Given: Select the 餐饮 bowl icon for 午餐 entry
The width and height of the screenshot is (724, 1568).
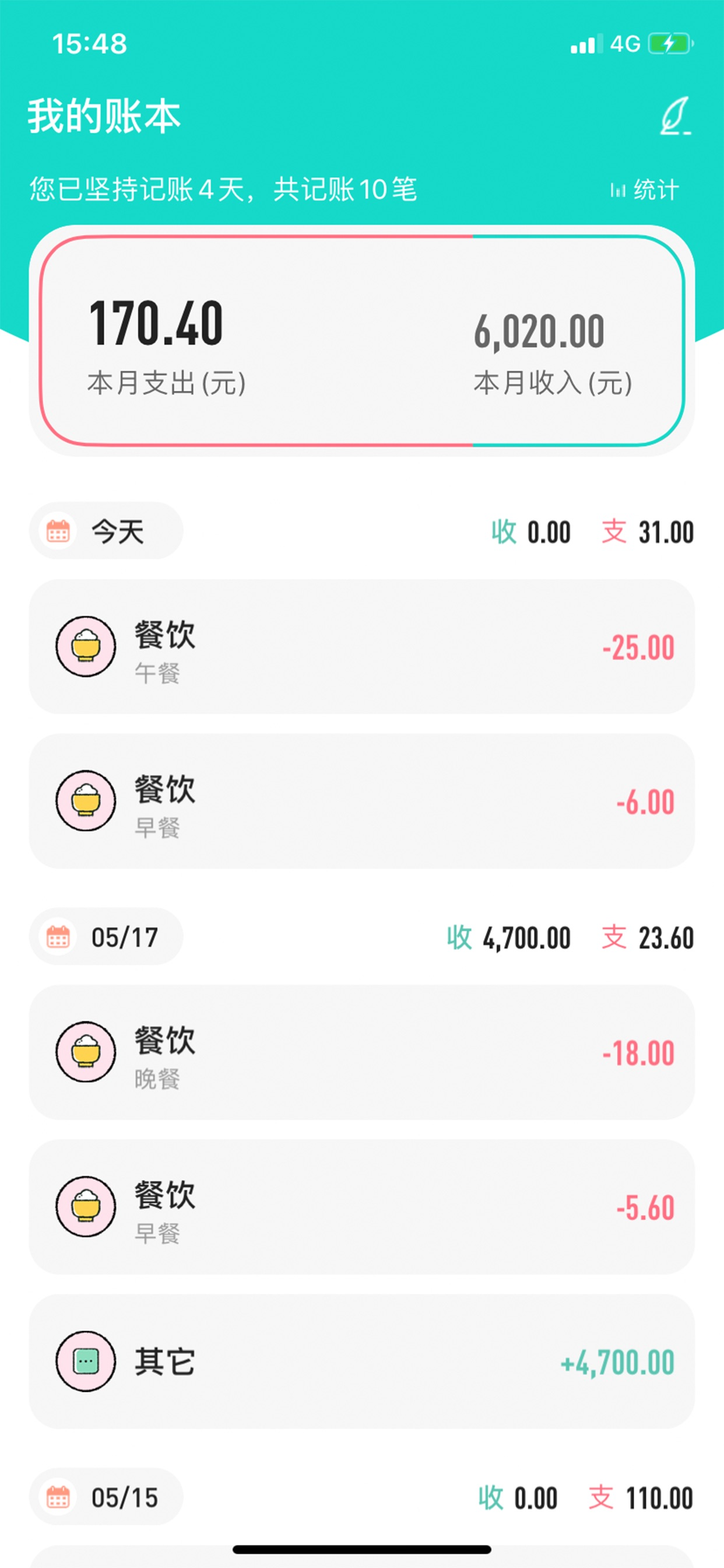Looking at the screenshot, I should click(85, 647).
